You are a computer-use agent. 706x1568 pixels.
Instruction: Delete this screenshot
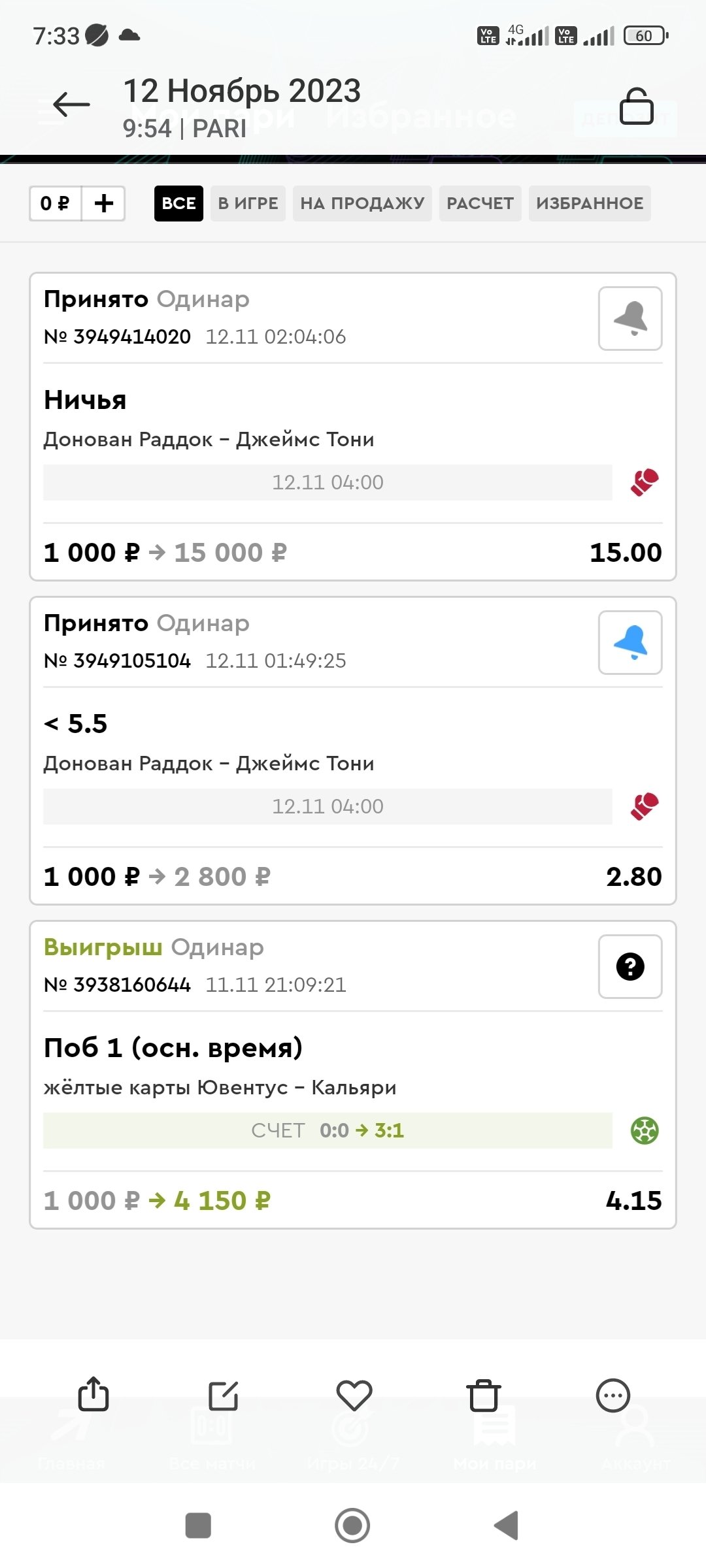point(484,1396)
